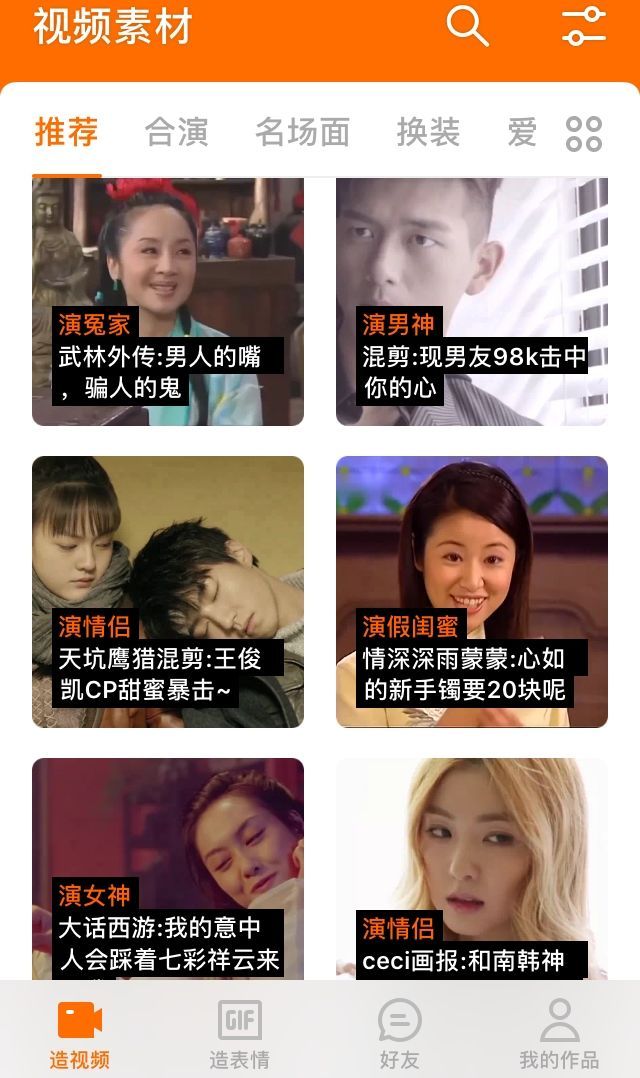Open 现男友98k击中你的心 video
The image size is (640, 1078).
(472, 302)
